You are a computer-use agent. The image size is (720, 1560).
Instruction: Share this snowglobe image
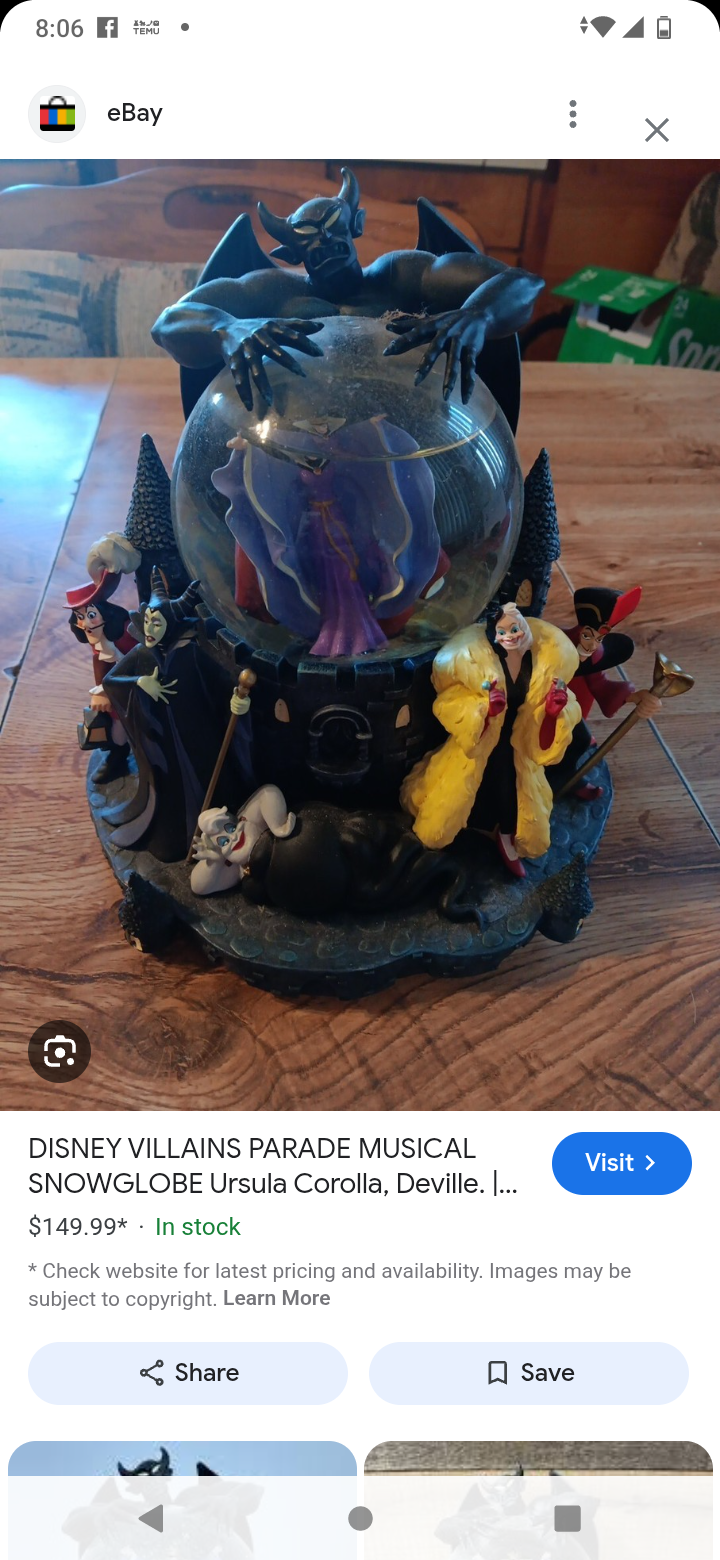click(188, 1373)
